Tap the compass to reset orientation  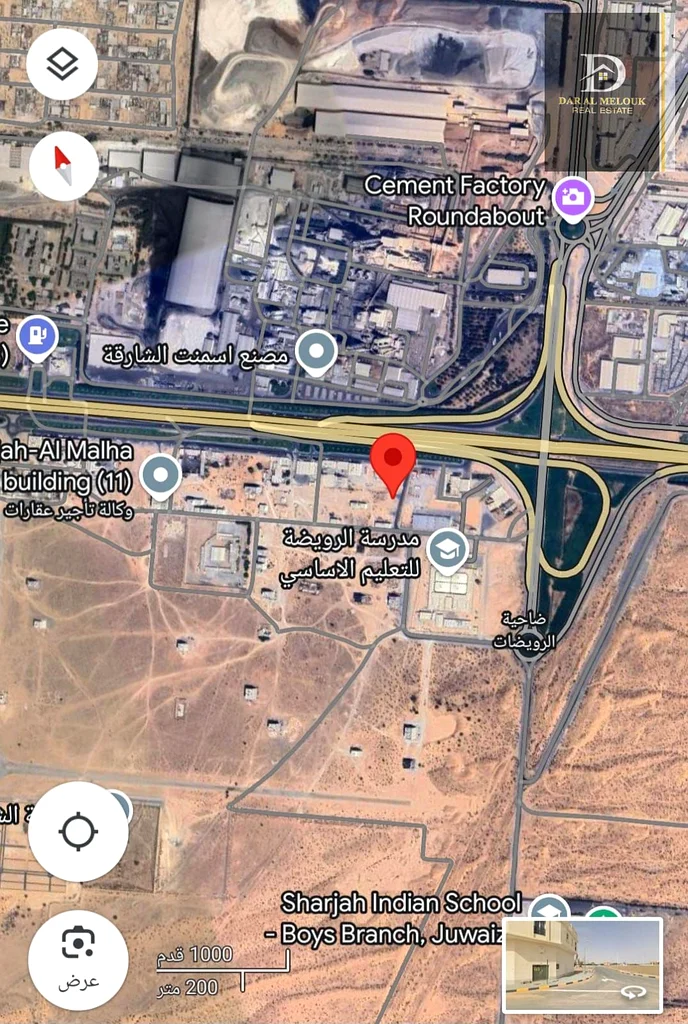(x=64, y=166)
